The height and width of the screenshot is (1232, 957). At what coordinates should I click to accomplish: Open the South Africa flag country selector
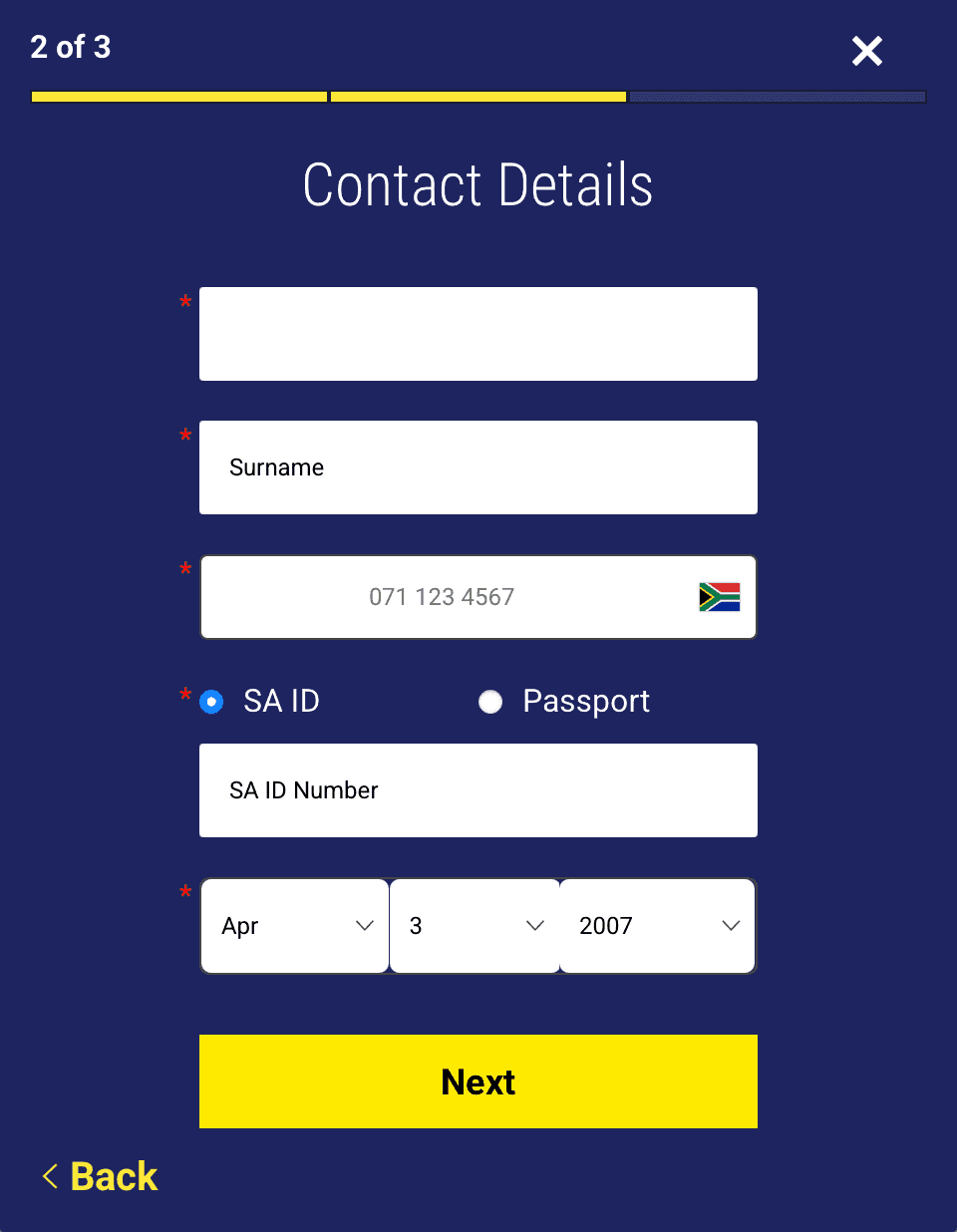(719, 597)
